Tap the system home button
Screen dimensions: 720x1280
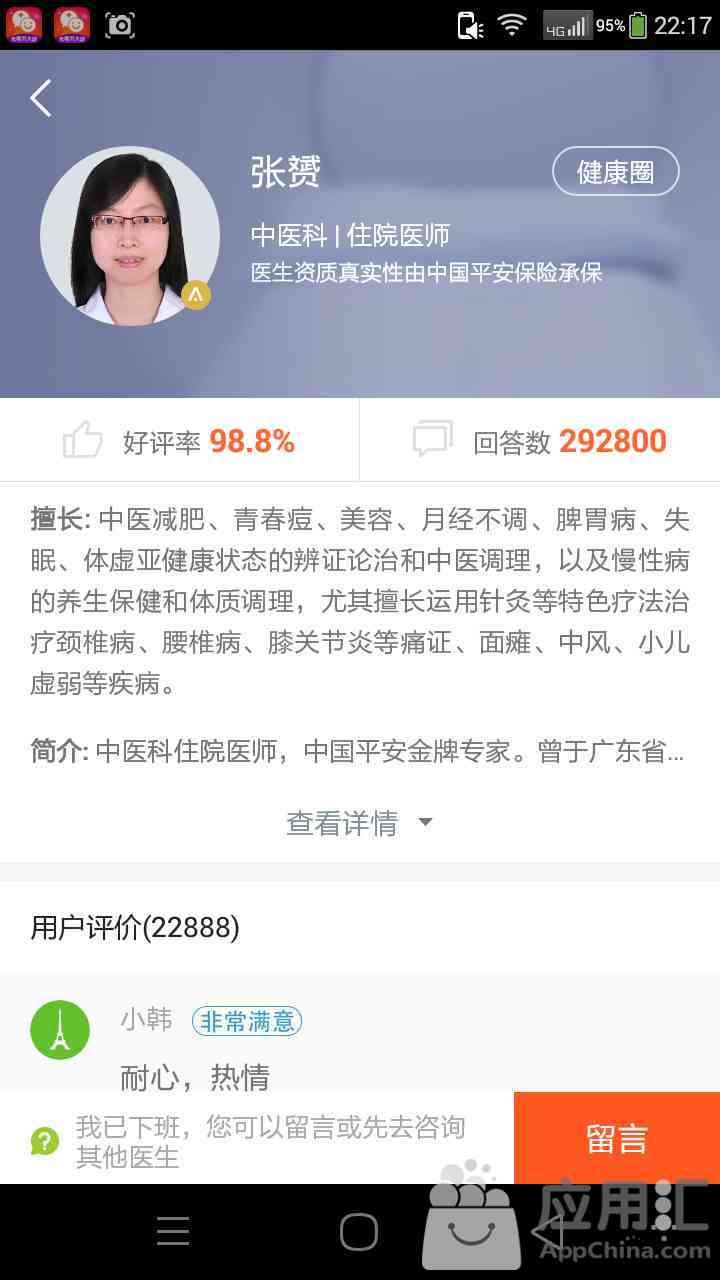pos(359,1232)
